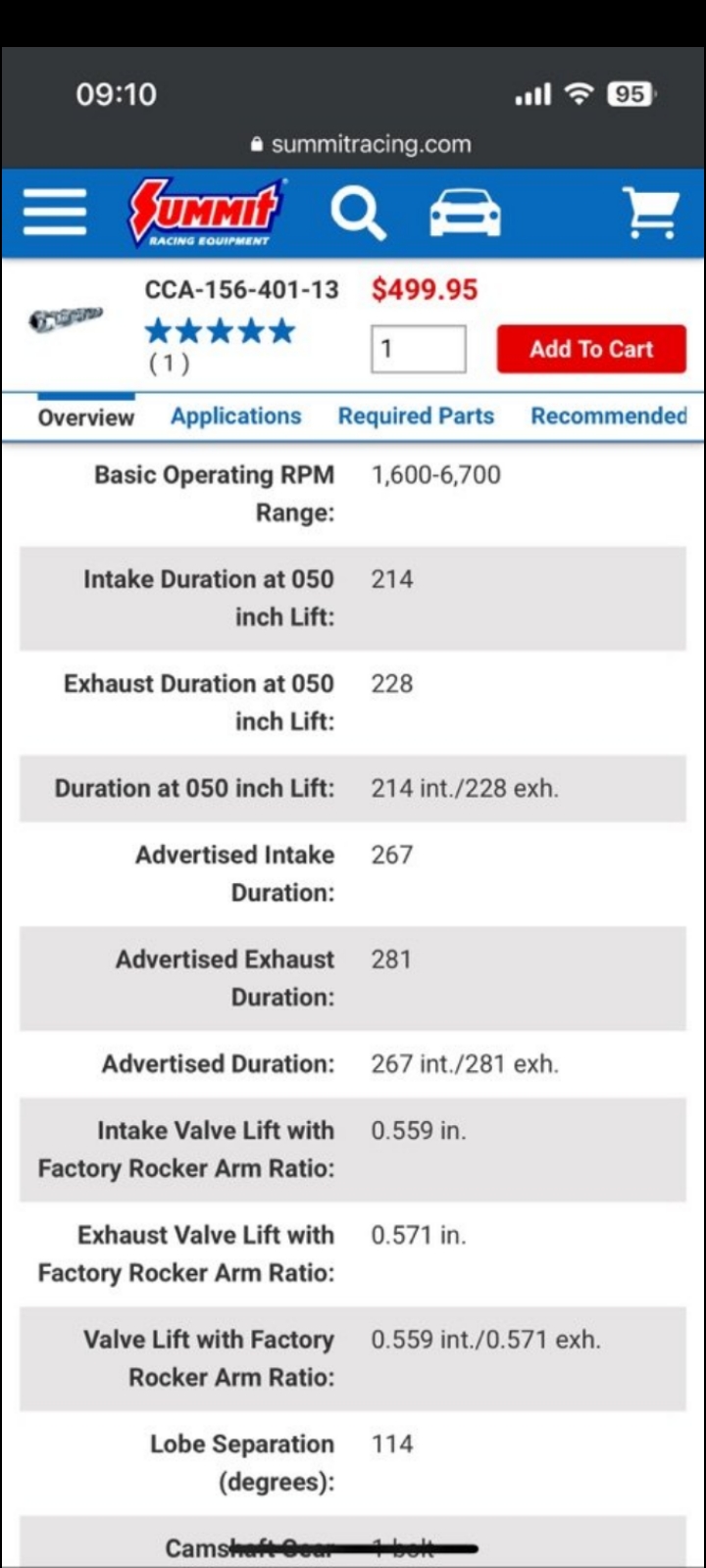Open the shopping cart

click(x=651, y=213)
